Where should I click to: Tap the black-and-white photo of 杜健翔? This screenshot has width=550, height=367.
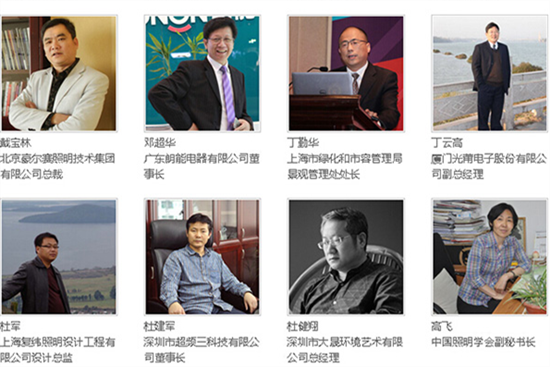(346, 257)
